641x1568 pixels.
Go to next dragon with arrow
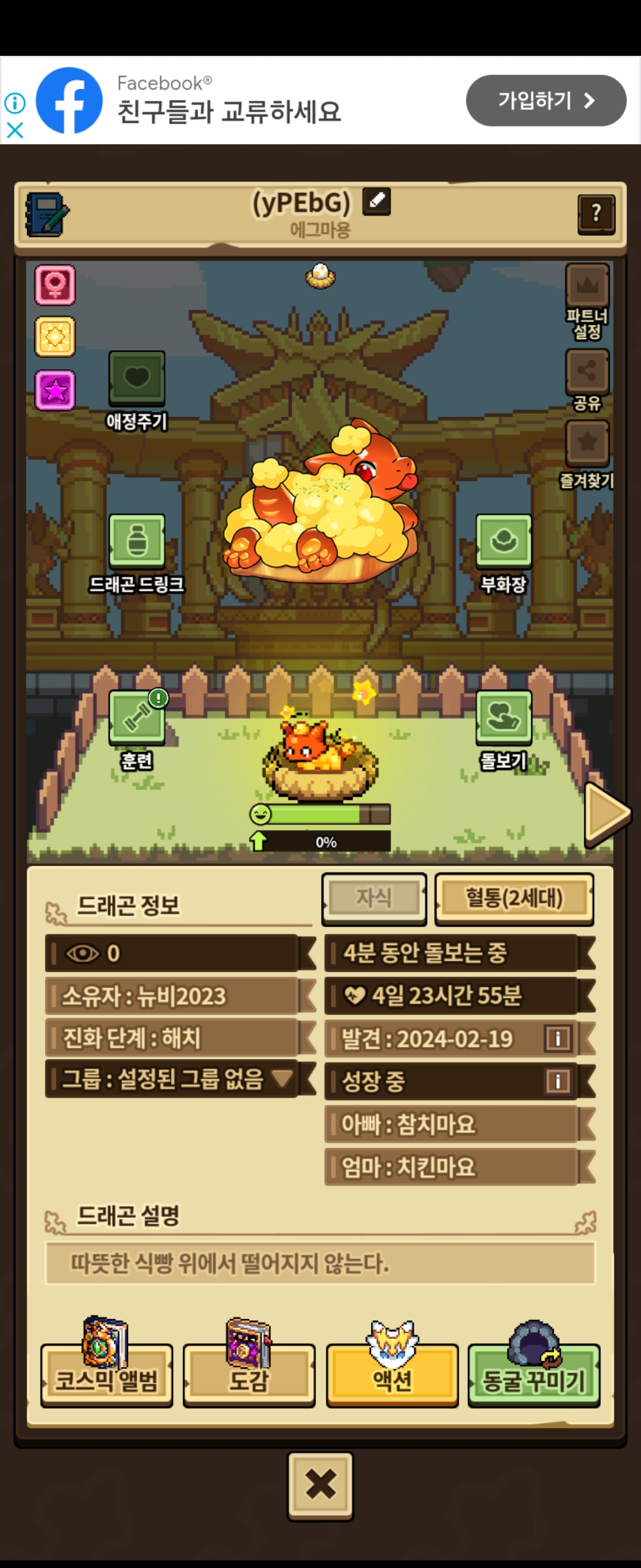pos(607,814)
